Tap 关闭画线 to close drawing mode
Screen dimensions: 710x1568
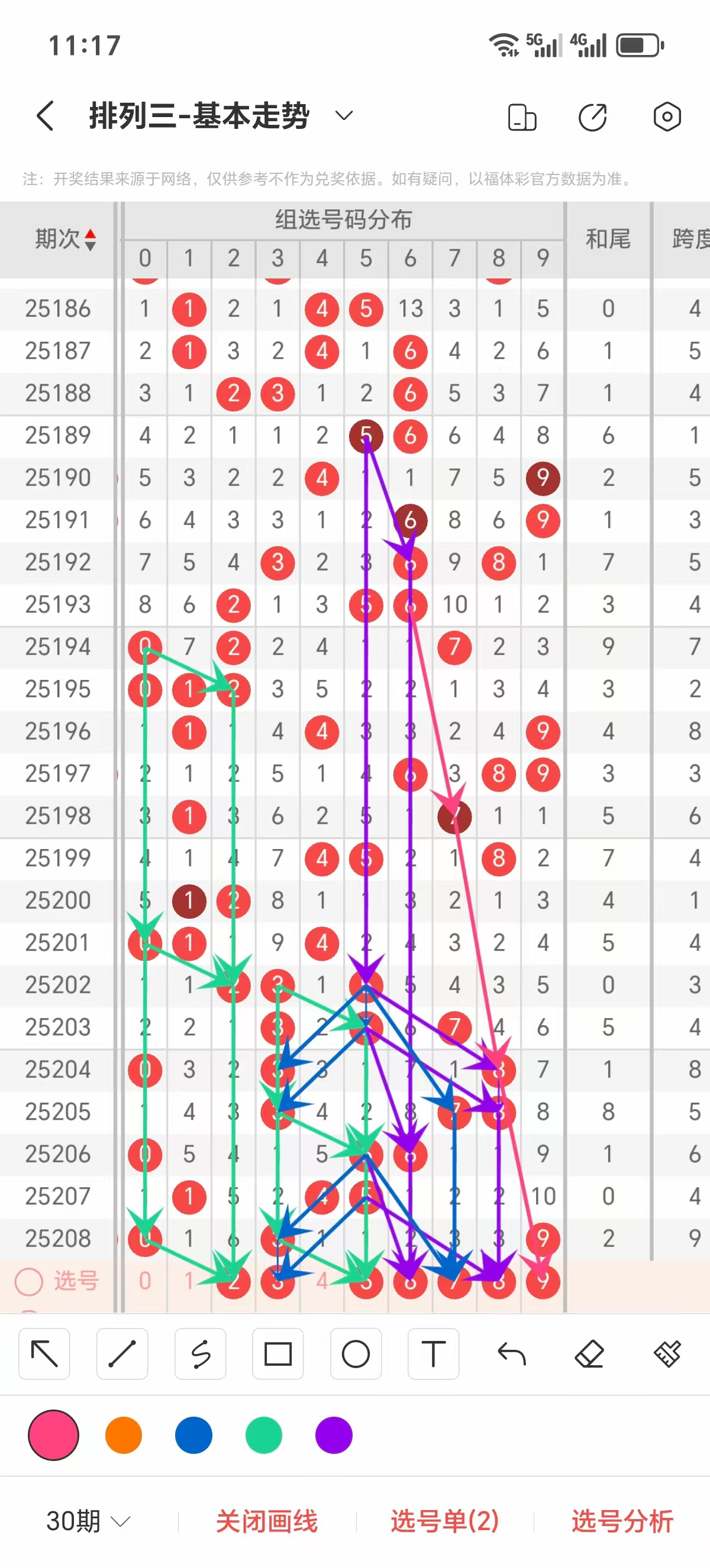[267, 1521]
